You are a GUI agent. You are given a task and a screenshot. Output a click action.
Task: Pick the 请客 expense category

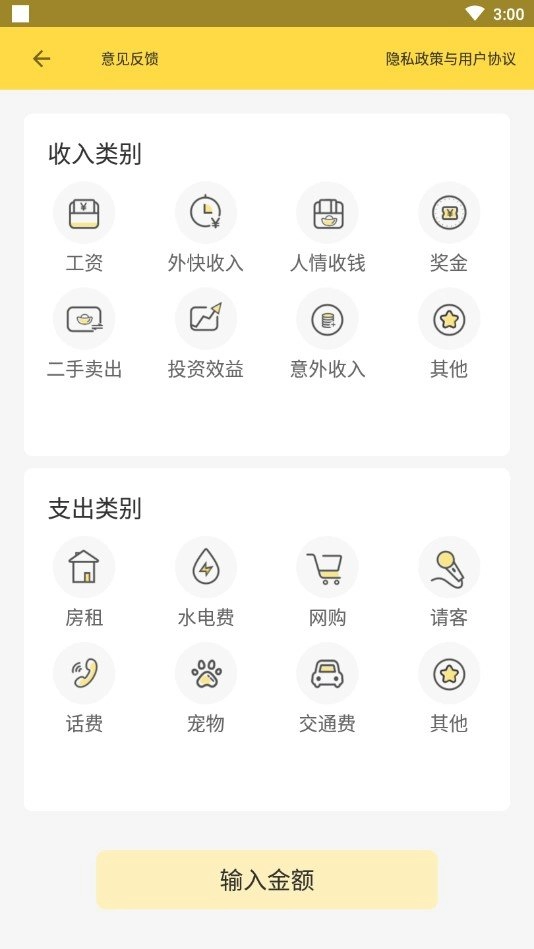tap(449, 583)
